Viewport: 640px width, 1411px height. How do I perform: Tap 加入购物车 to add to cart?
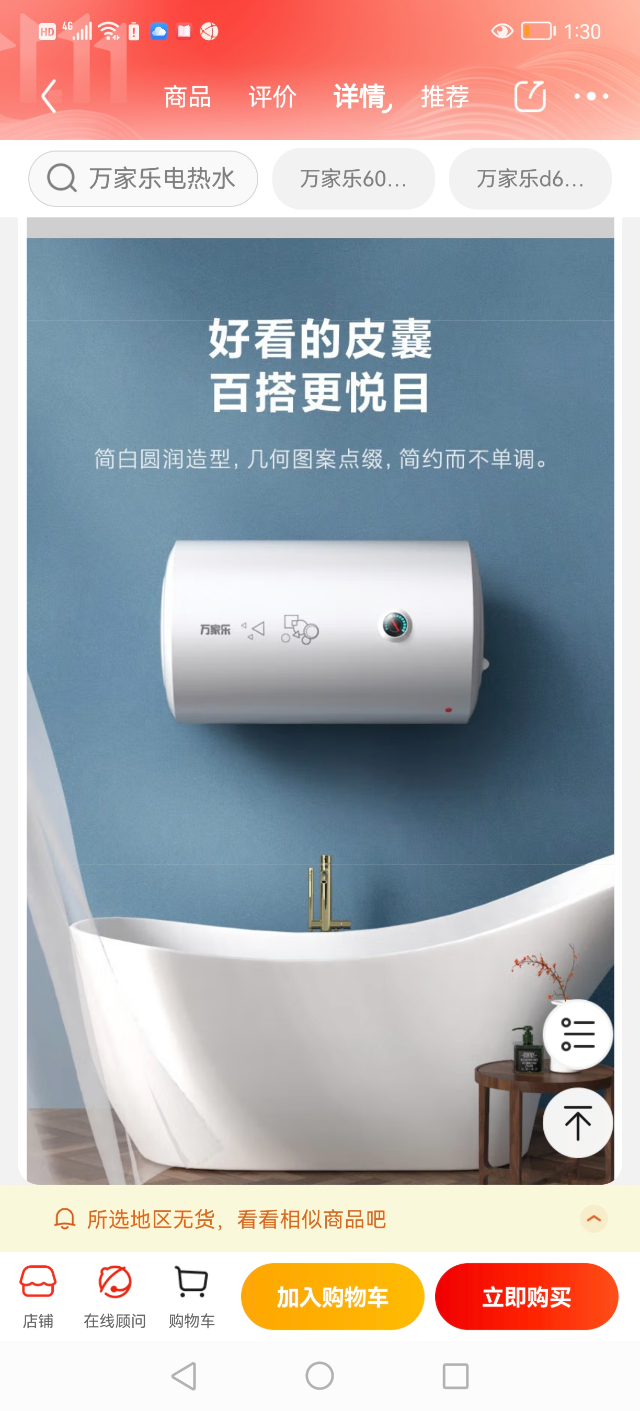[x=332, y=1297]
